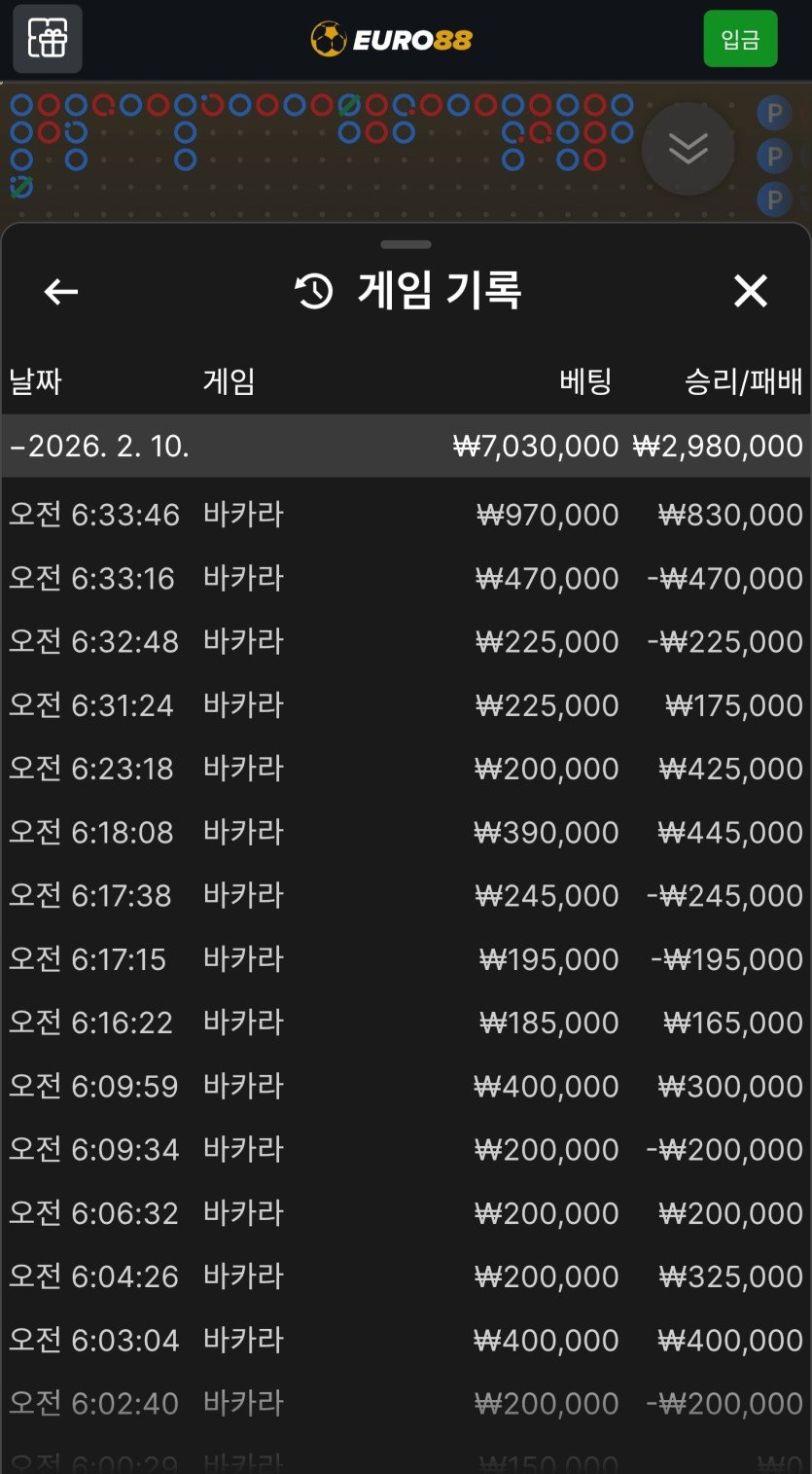Tap the green 입금 deposit button
This screenshot has width=812, height=1474.
tap(740, 39)
